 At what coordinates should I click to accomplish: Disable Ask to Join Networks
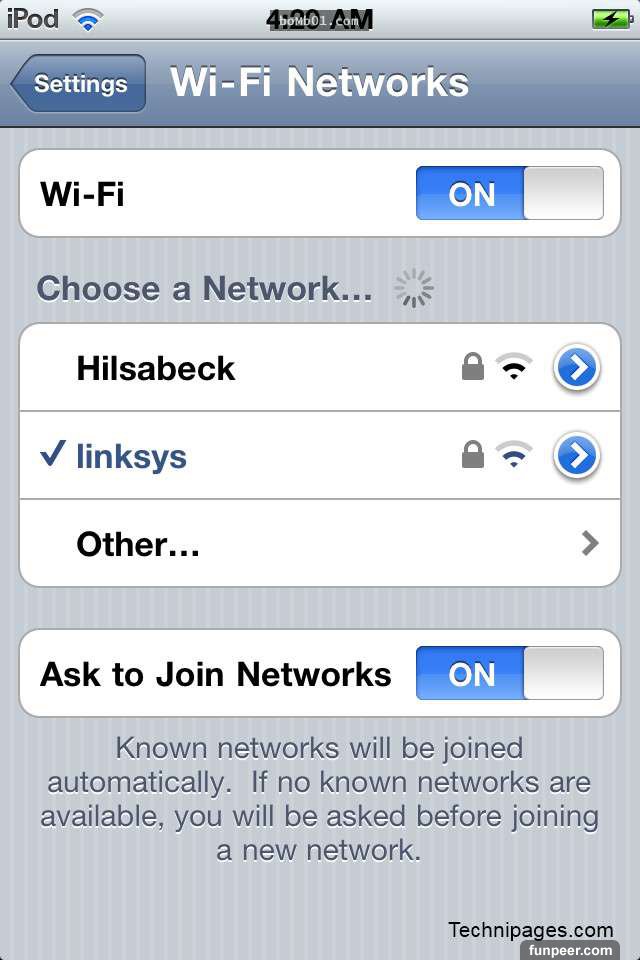[x=509, y=673]
